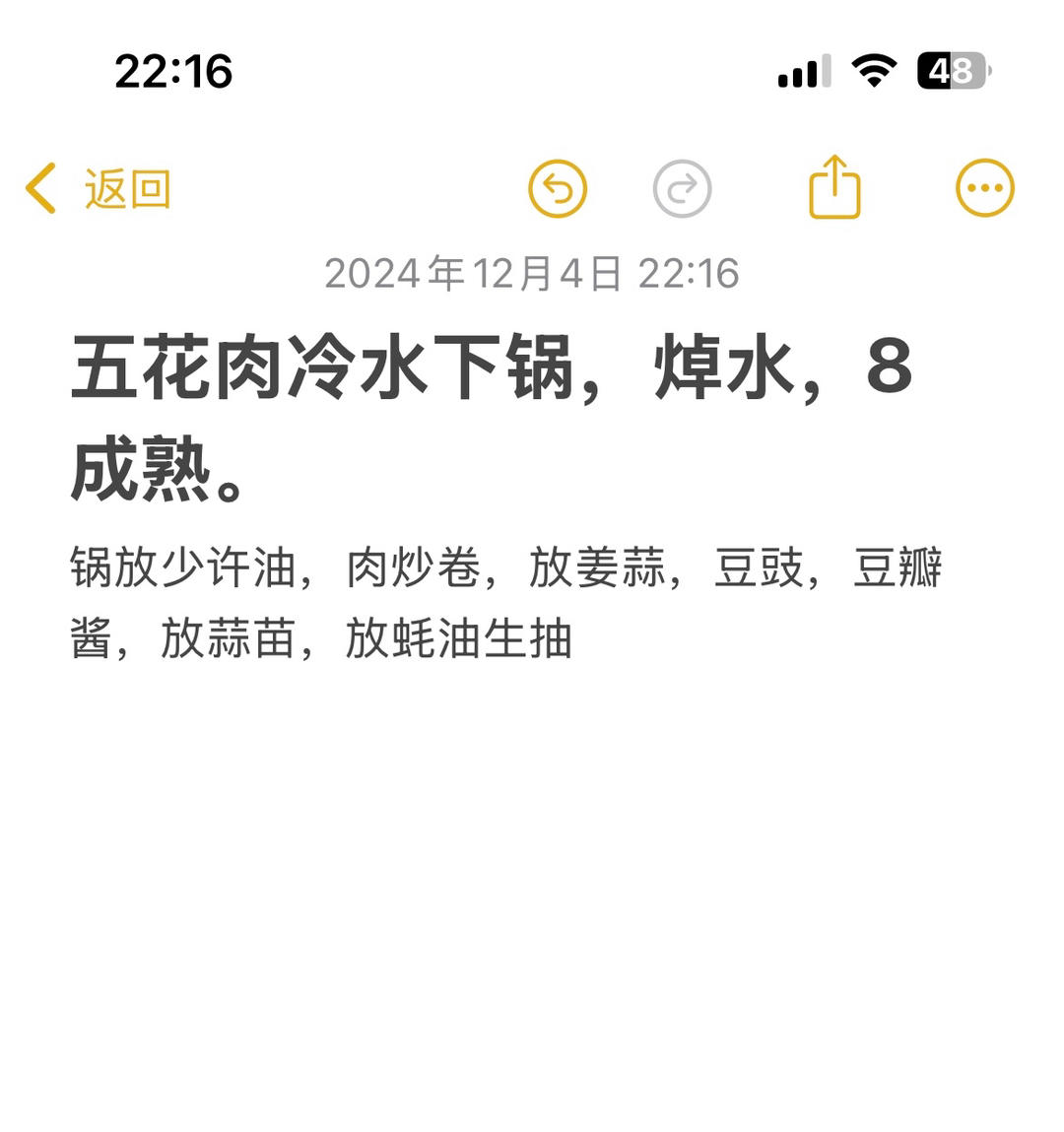Tap the 22:16 clock in the status bar

coord(174,71)
